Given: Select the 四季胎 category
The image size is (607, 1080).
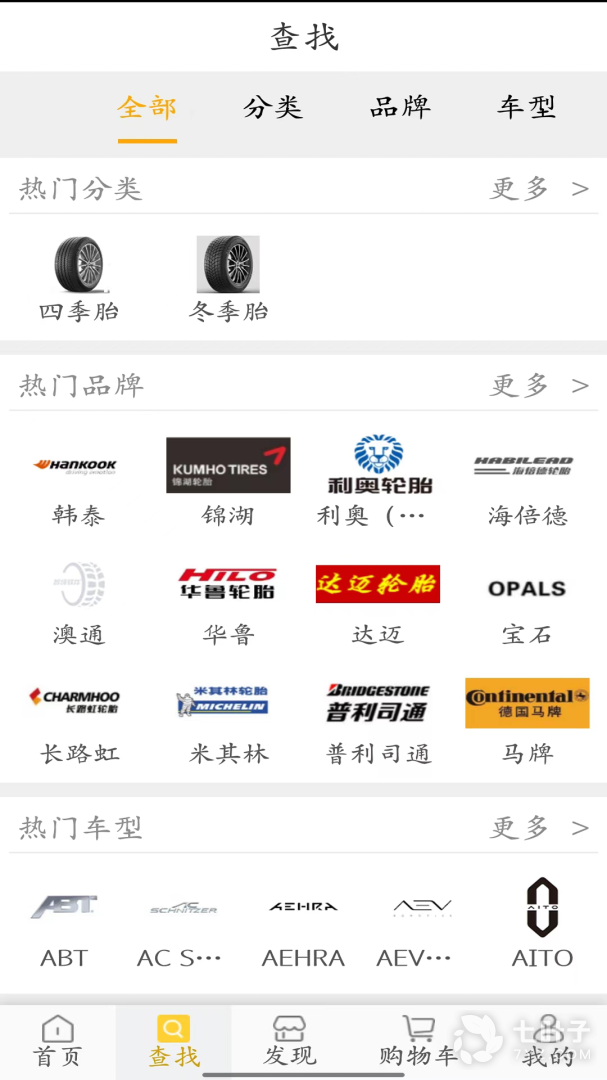Looking at the screenshot, I should (x=79, y=278).
